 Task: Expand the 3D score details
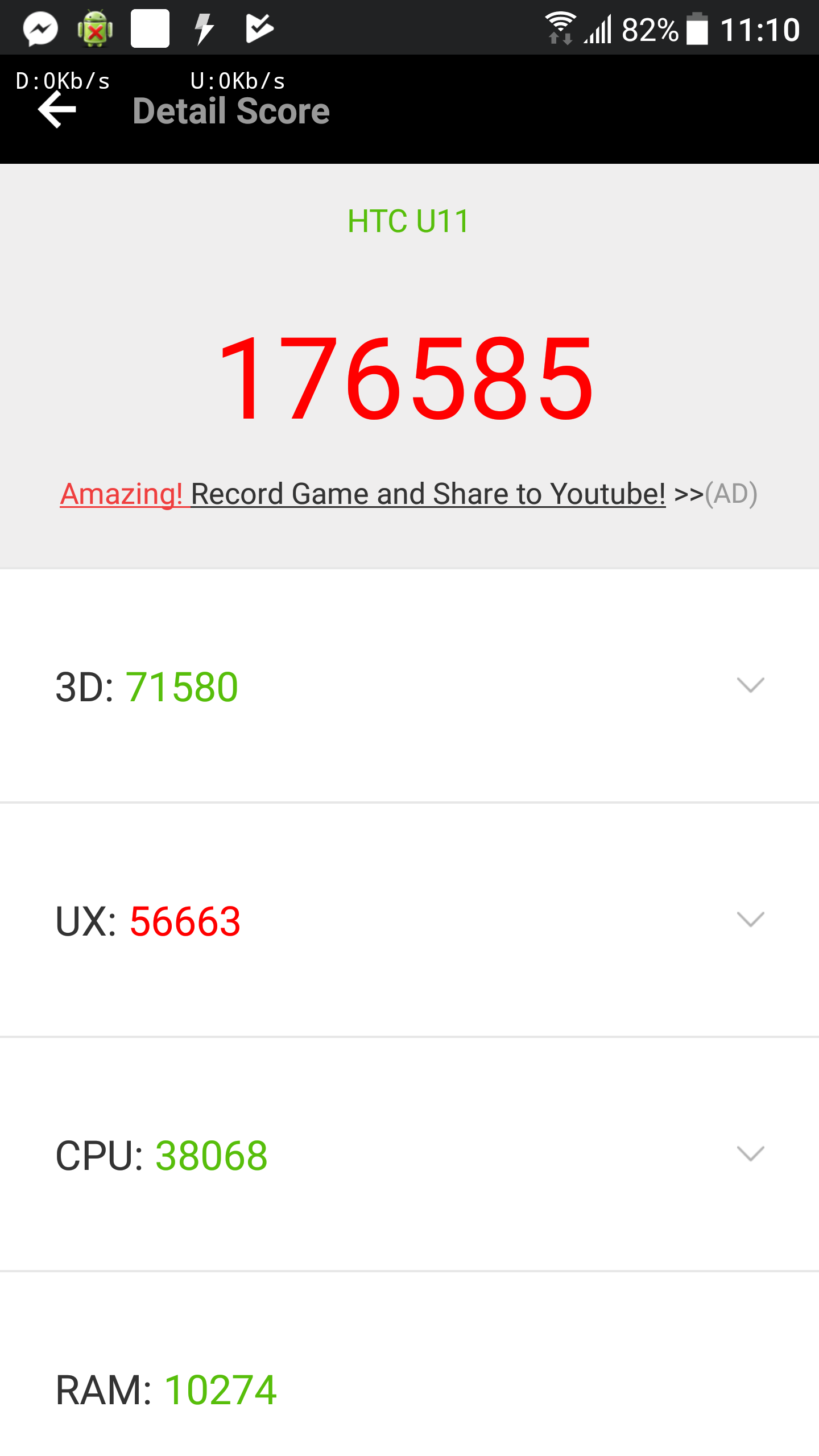750,685
